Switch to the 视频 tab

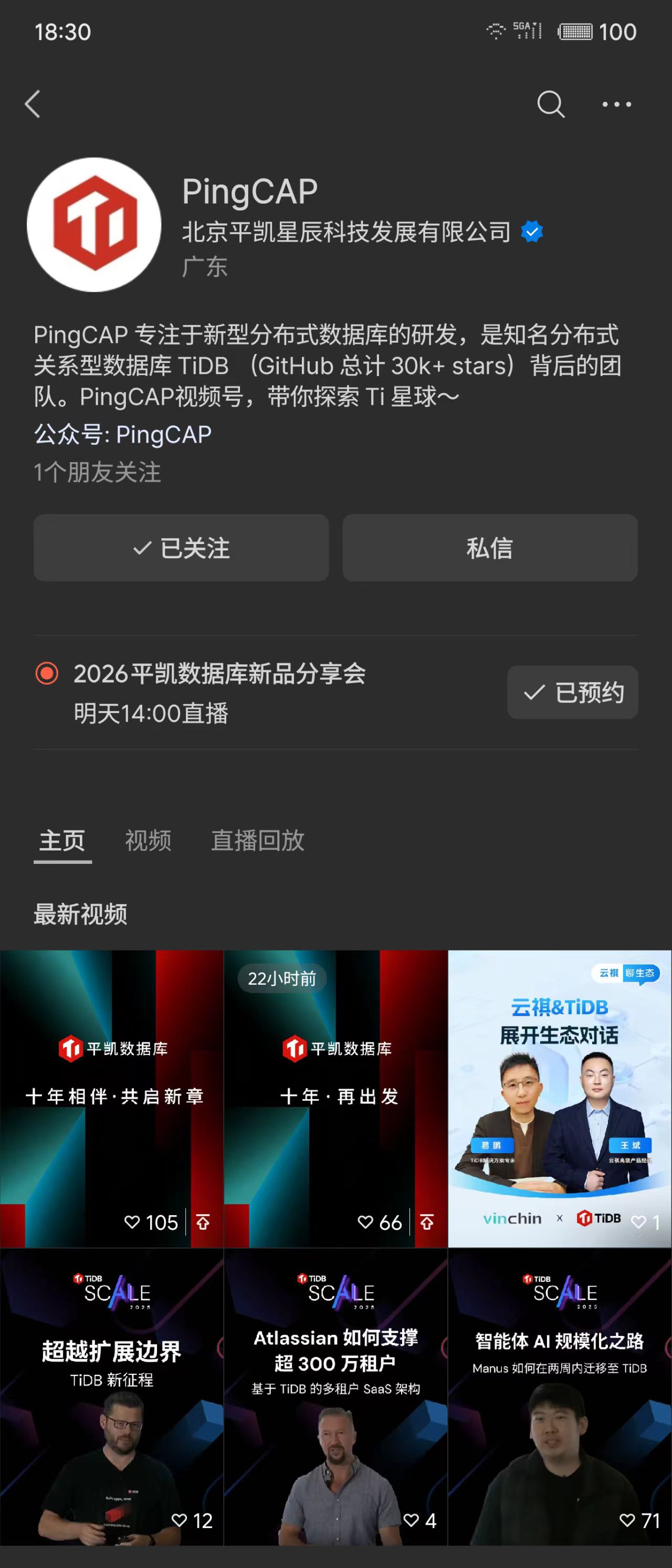148,841
